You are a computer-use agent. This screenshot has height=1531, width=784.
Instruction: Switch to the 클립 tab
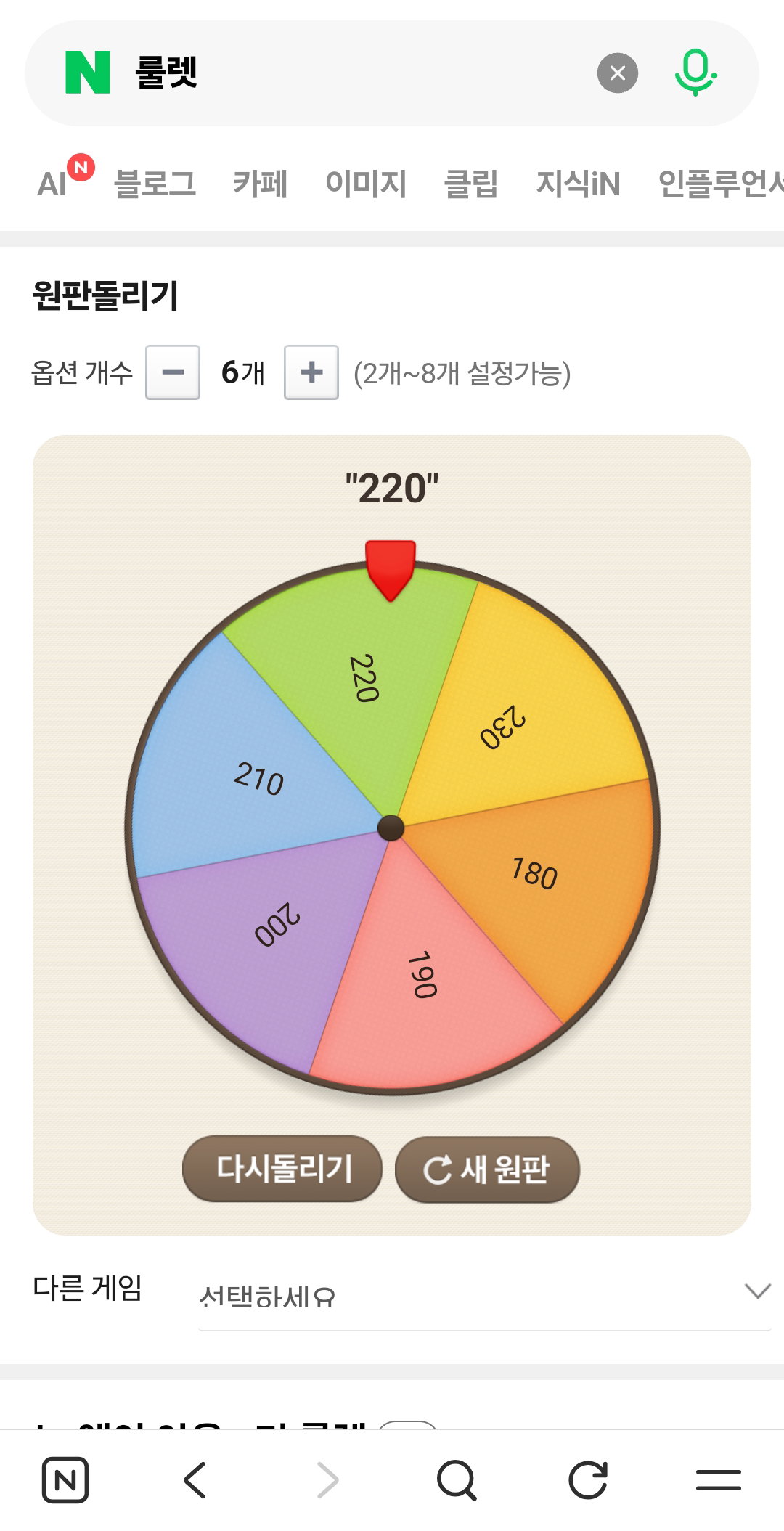click(471, 183)
